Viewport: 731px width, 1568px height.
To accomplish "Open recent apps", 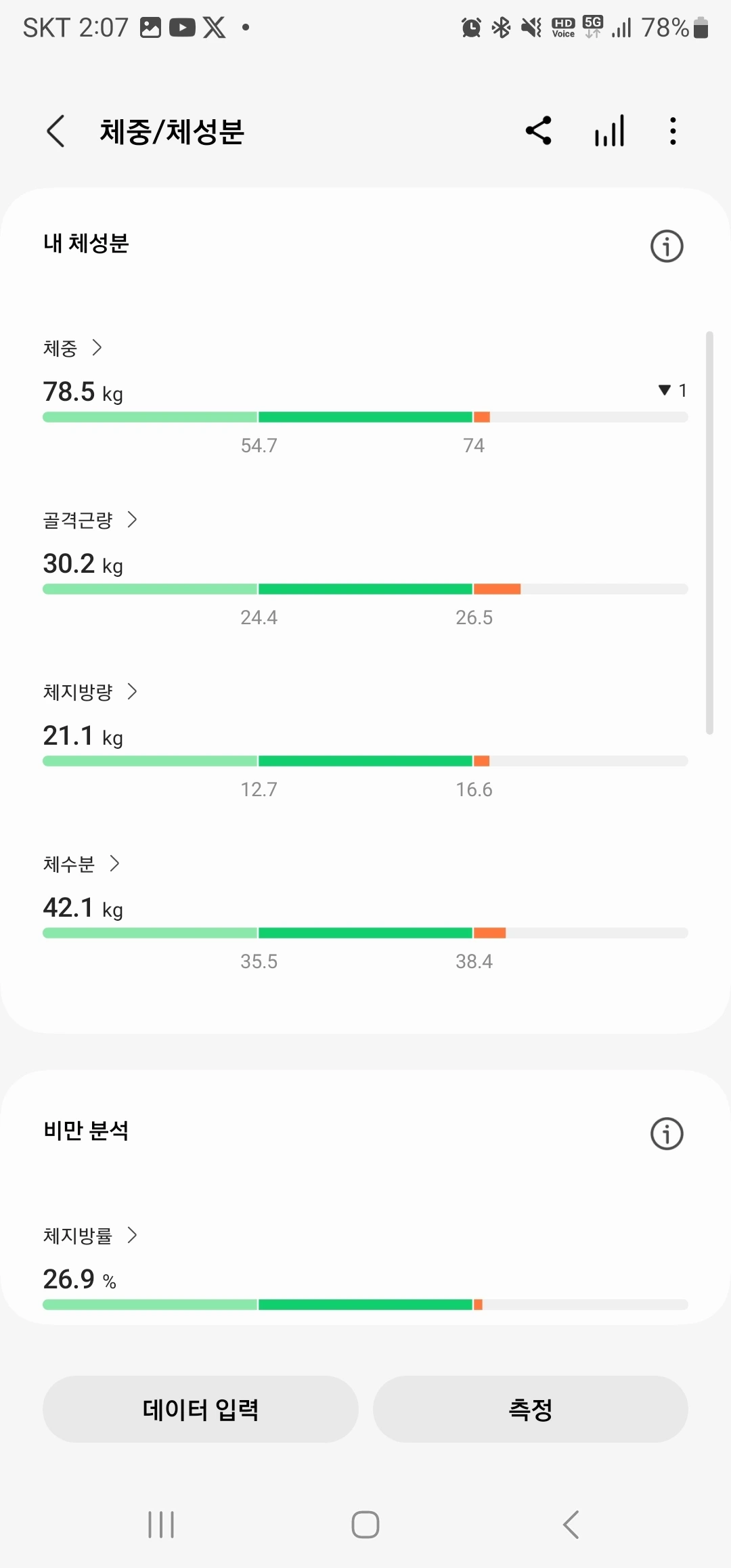I will [161, 1525].
